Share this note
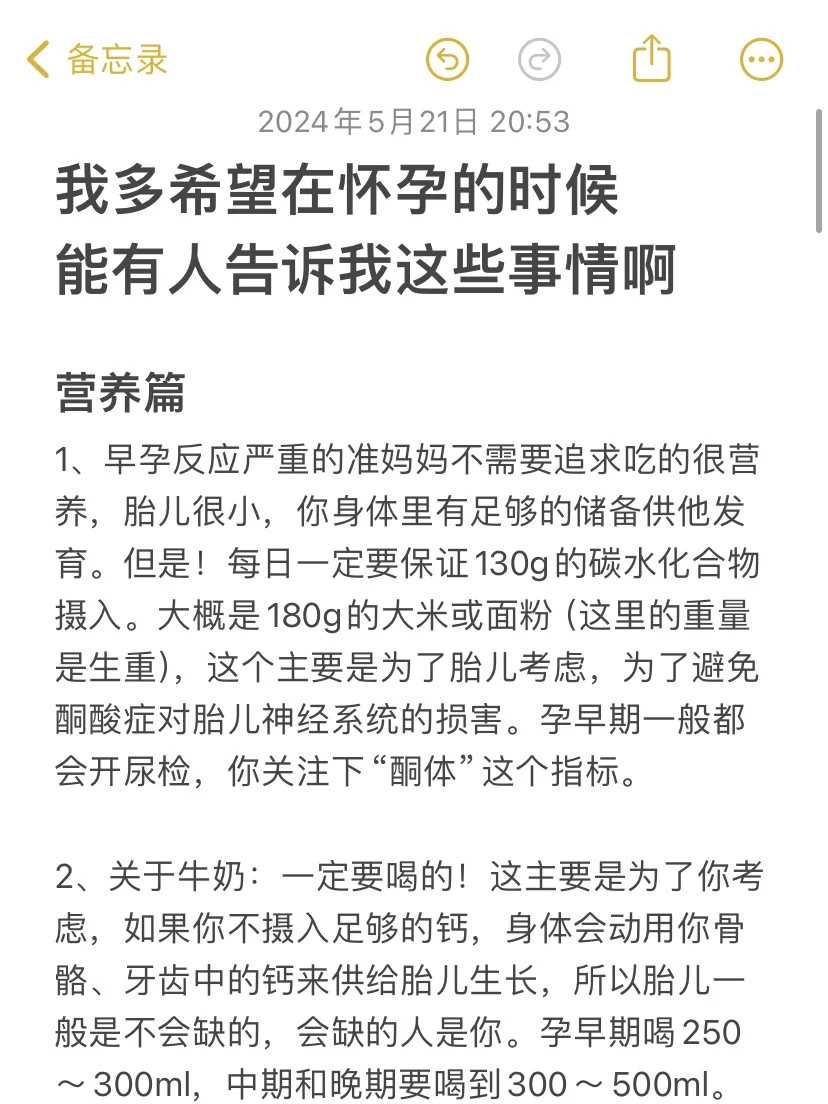This screenshot has width=828, height=1104. click(x=651, y=58)
